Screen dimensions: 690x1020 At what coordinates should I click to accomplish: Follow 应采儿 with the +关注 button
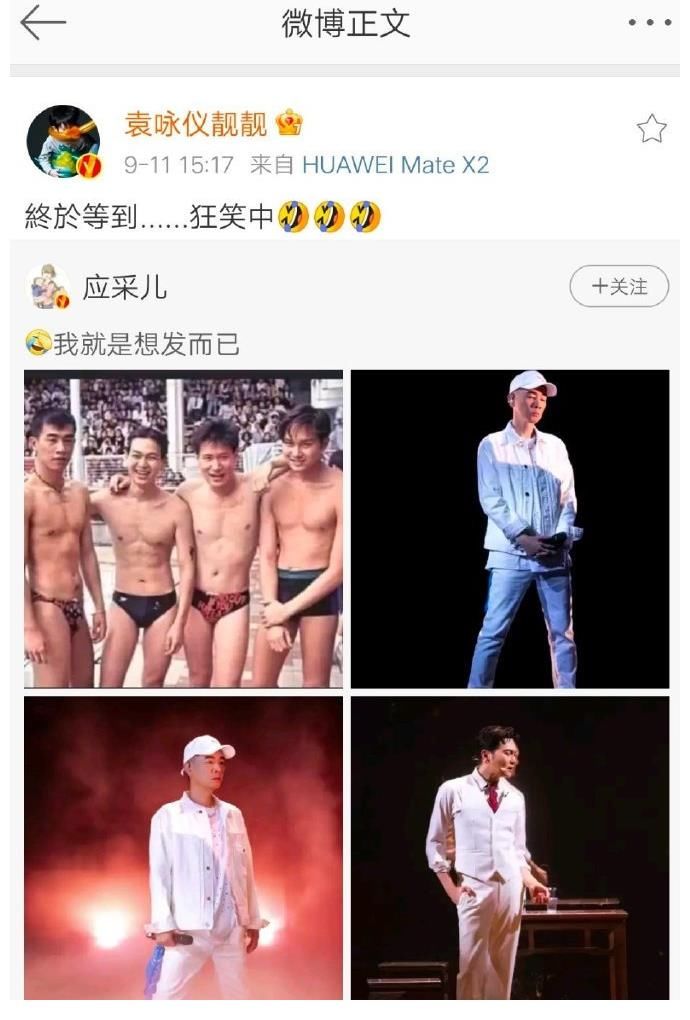click(619, 287)
